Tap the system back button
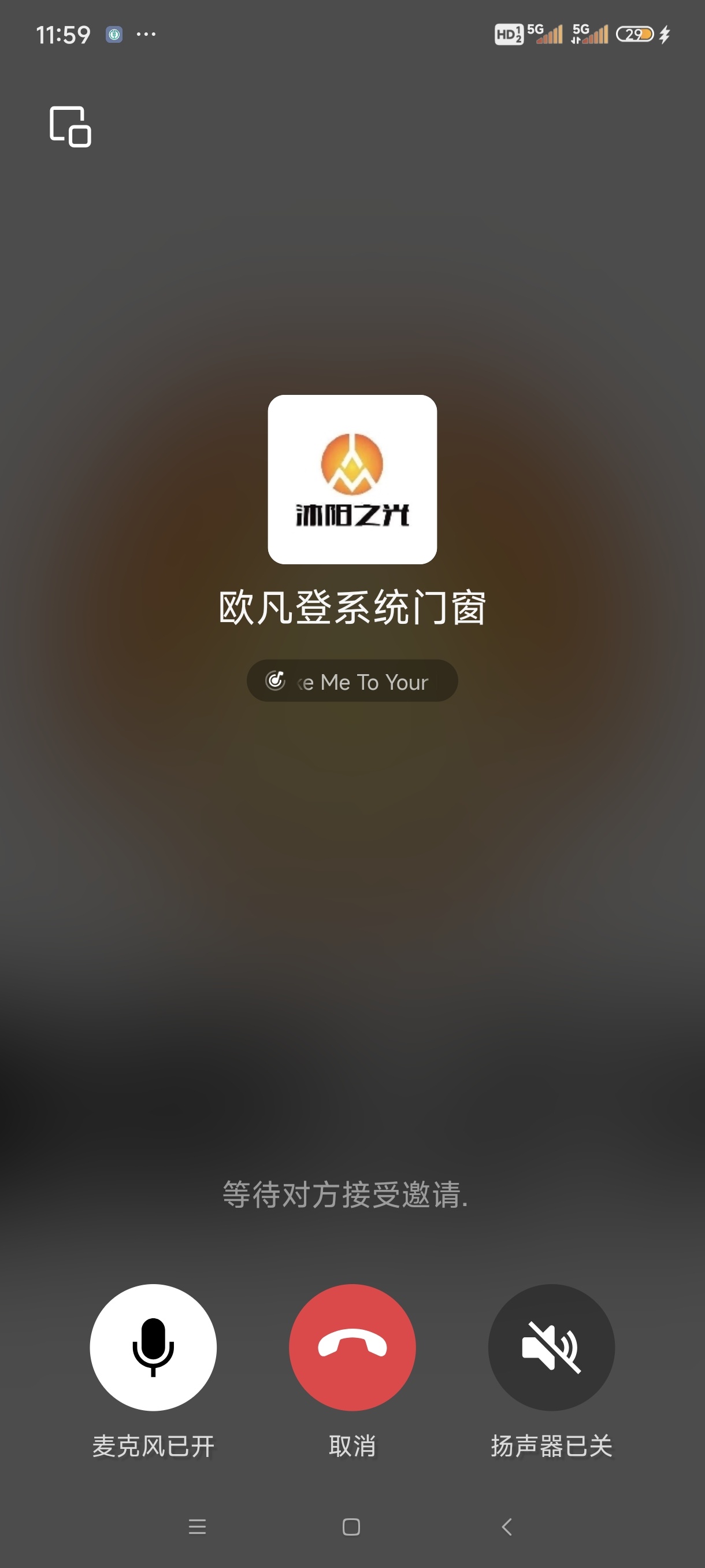 507,1526
